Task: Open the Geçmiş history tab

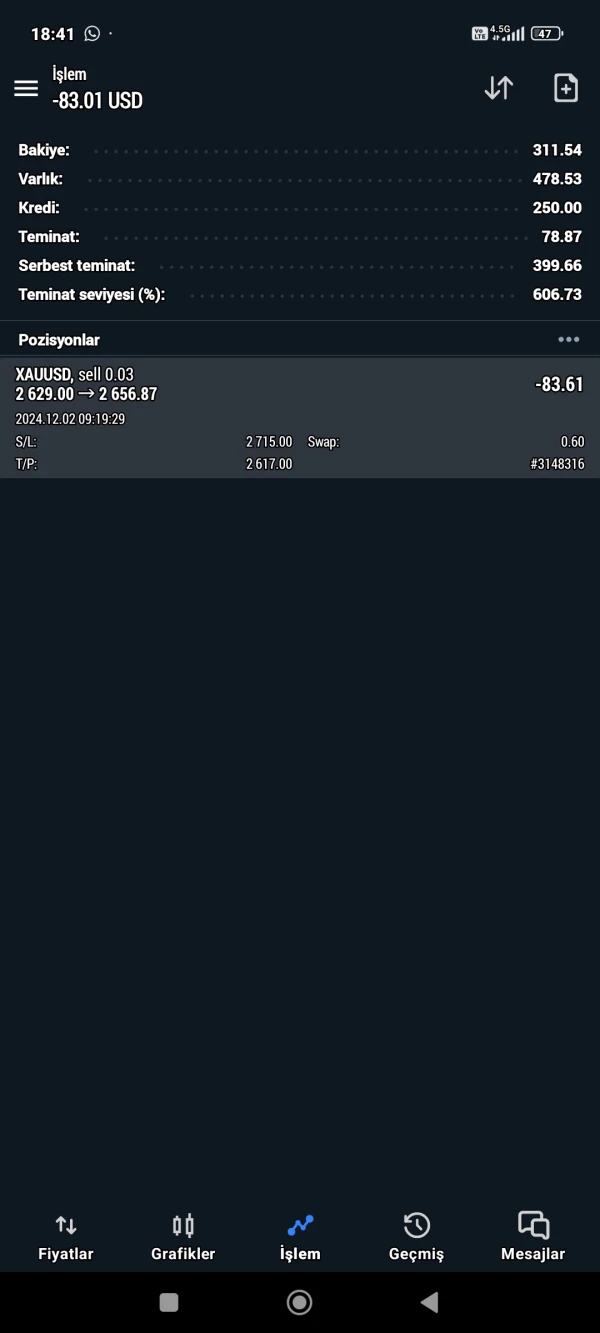Action: point(416,1236)
